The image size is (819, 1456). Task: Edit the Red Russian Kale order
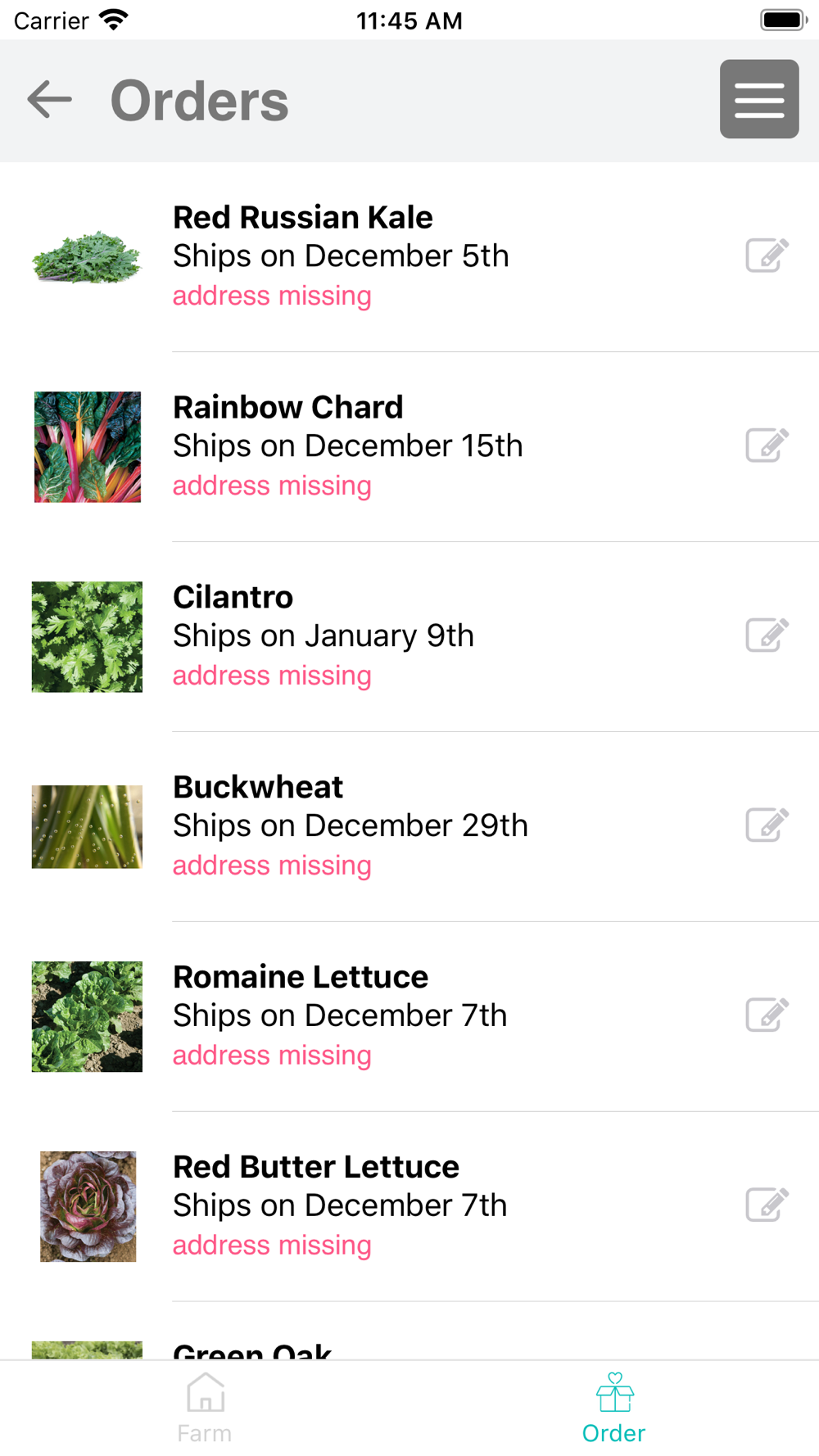(x=767, y=255)
